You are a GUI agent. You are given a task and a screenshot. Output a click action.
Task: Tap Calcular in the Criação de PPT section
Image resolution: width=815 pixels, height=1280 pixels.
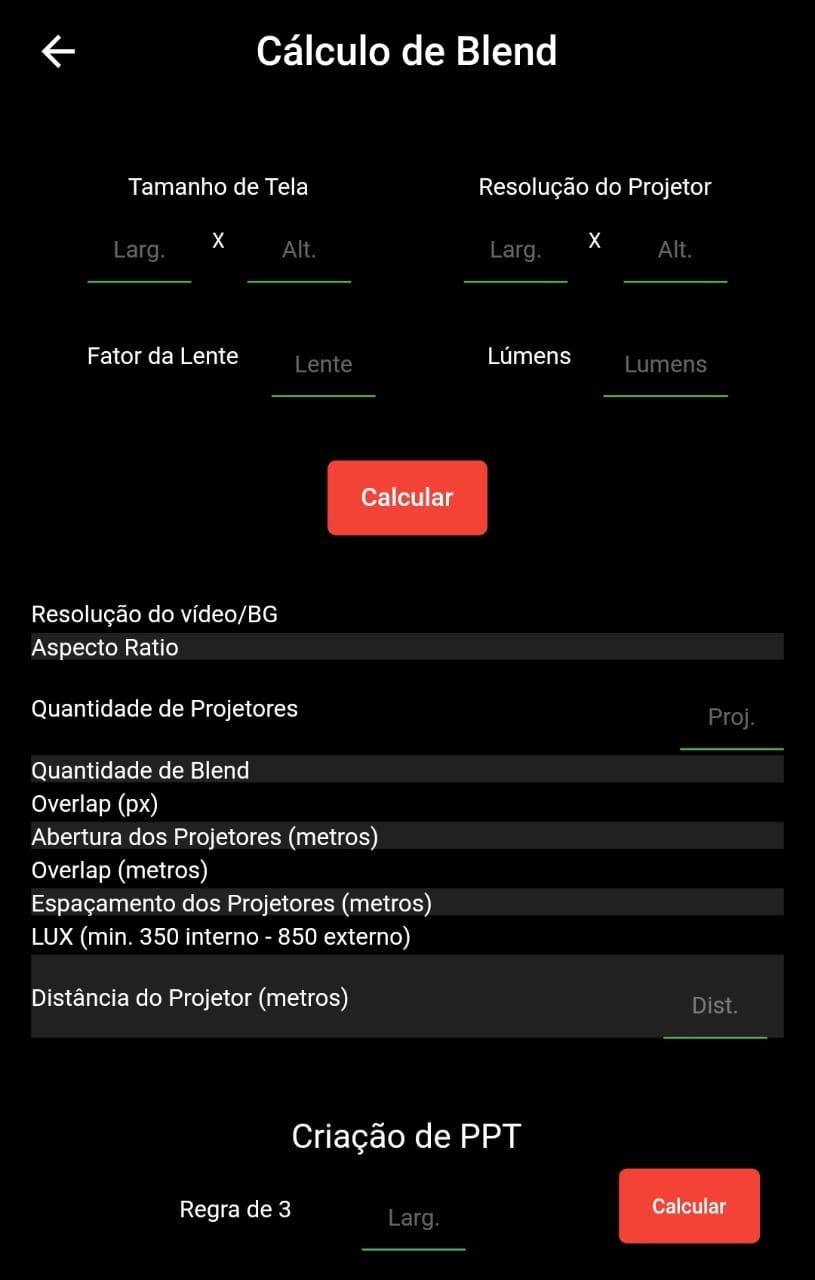pos(689,1206)
